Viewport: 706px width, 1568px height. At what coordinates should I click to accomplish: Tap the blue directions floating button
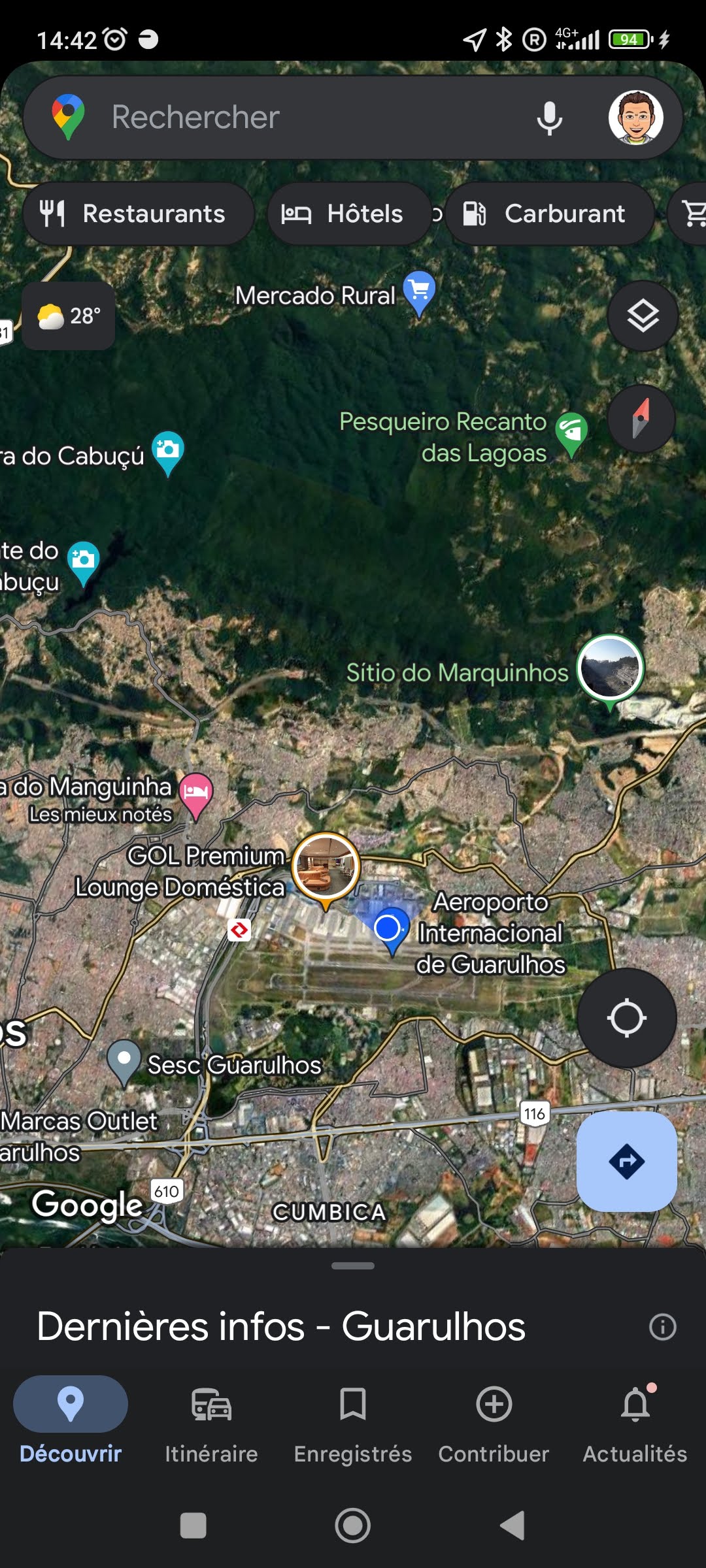[626, 1162]
